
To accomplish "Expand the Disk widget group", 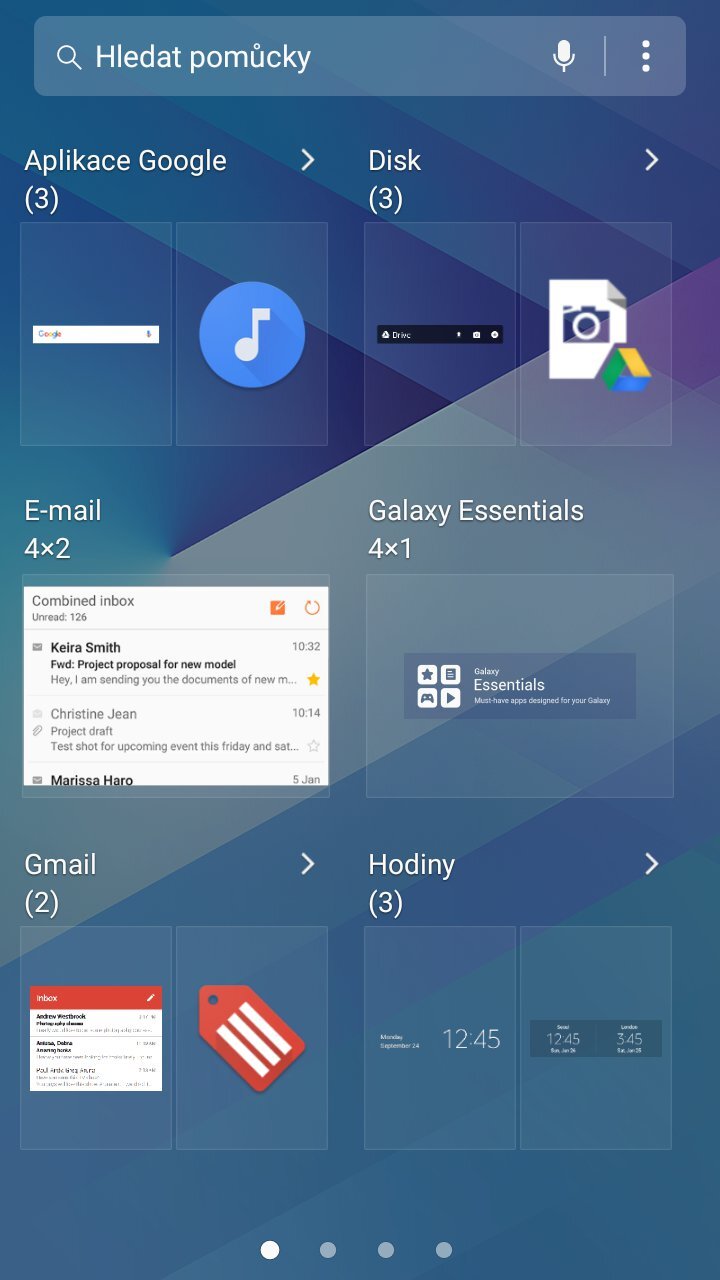I will 651,159.
